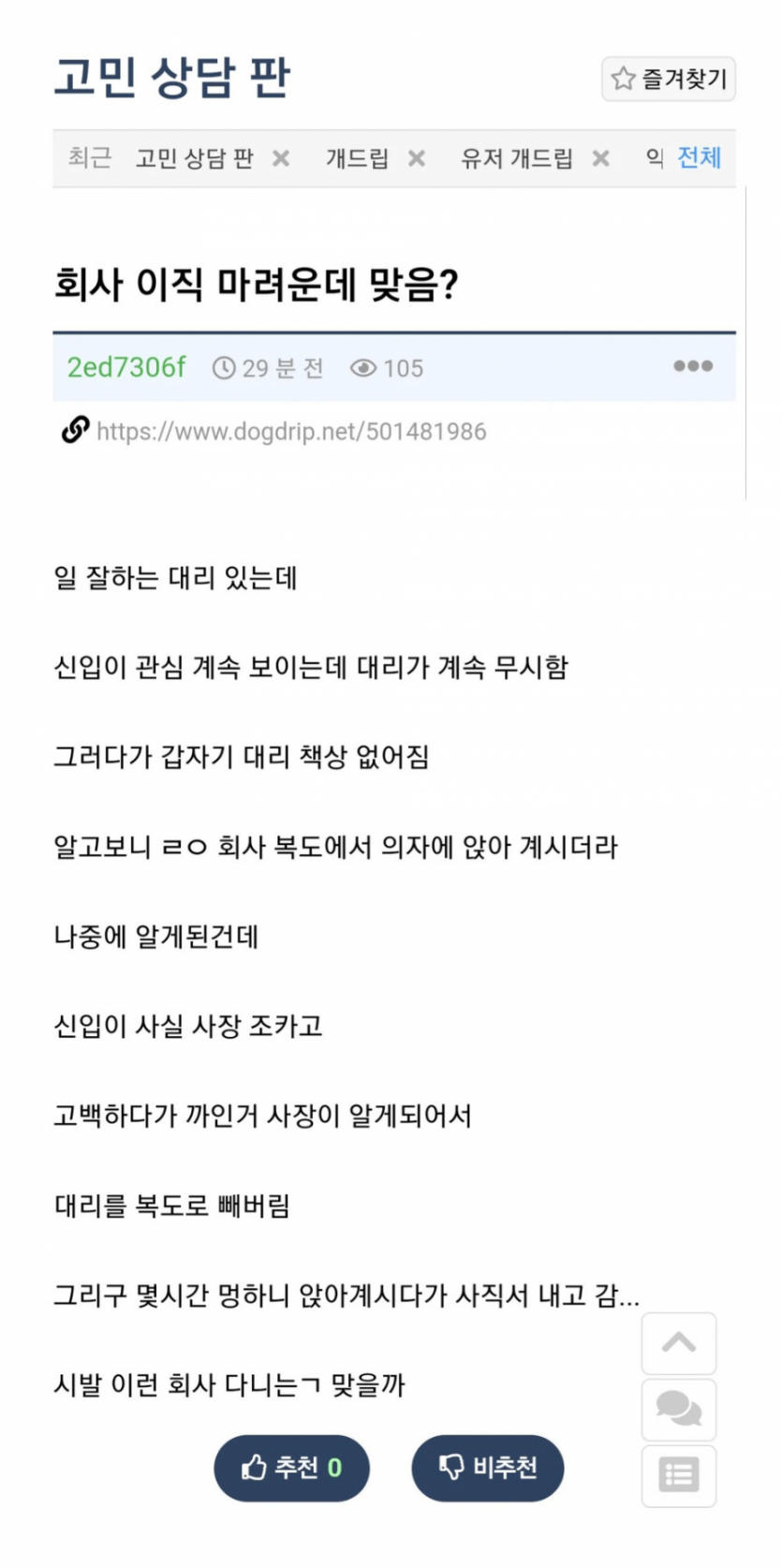782x1568 pixels.
Task: Open the 개드립 recent board
Action: [x=357, y=158]
